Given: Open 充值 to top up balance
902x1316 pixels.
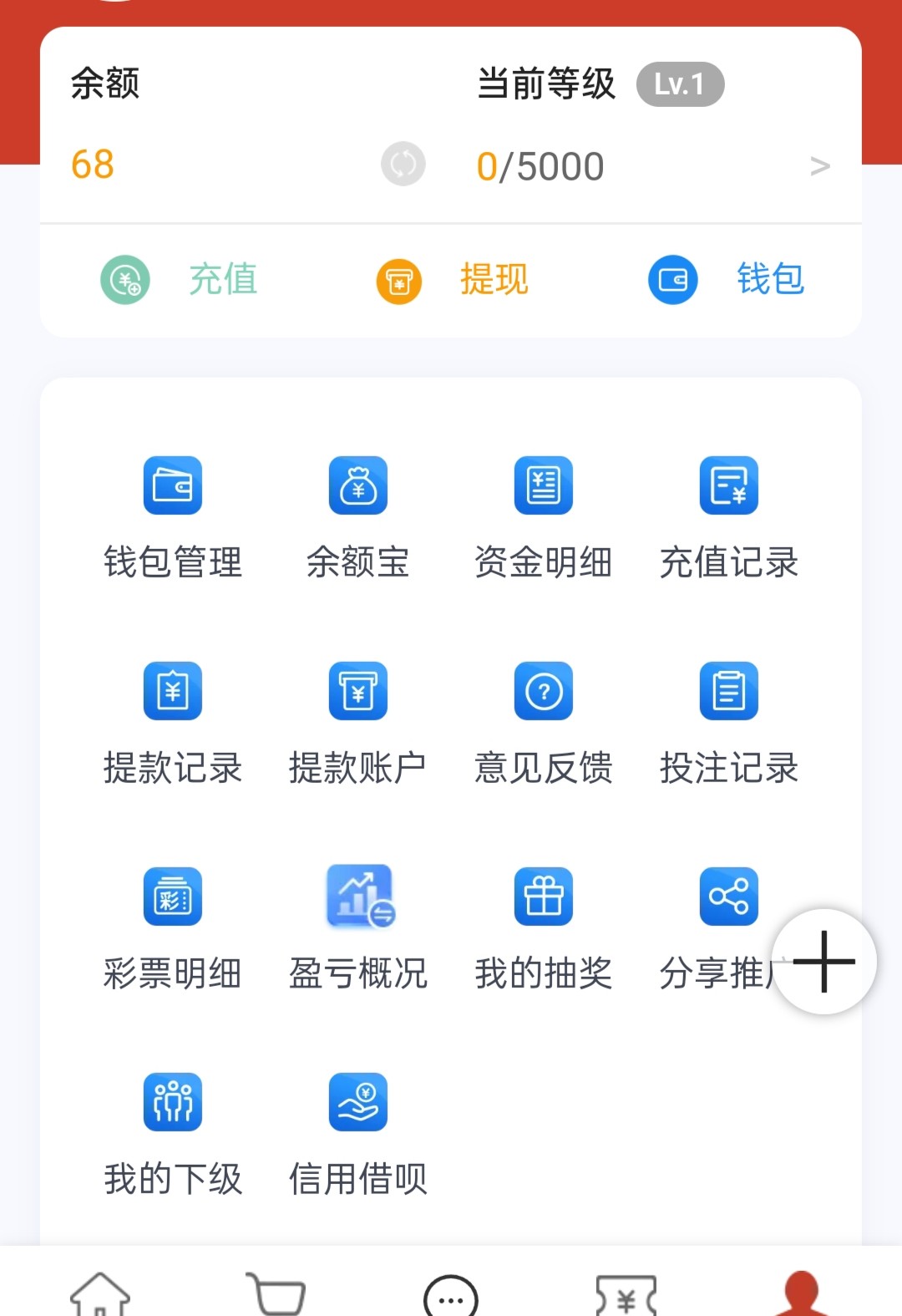Looking at the screenshot, I should coord(180,280).
